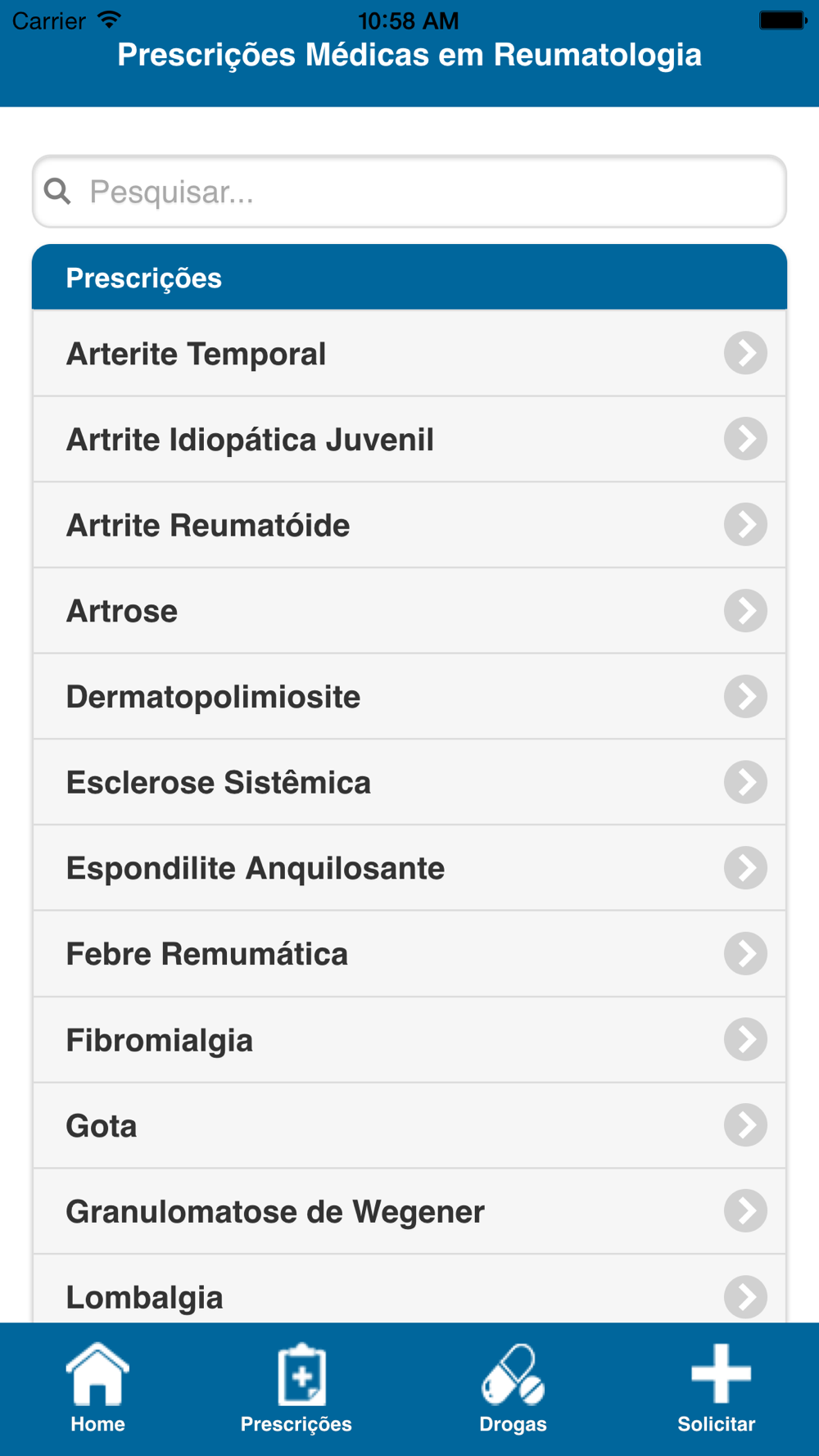Select Granulomatose de Wegener
This screenshot has height=1456, width=819.
point(409,1211)
